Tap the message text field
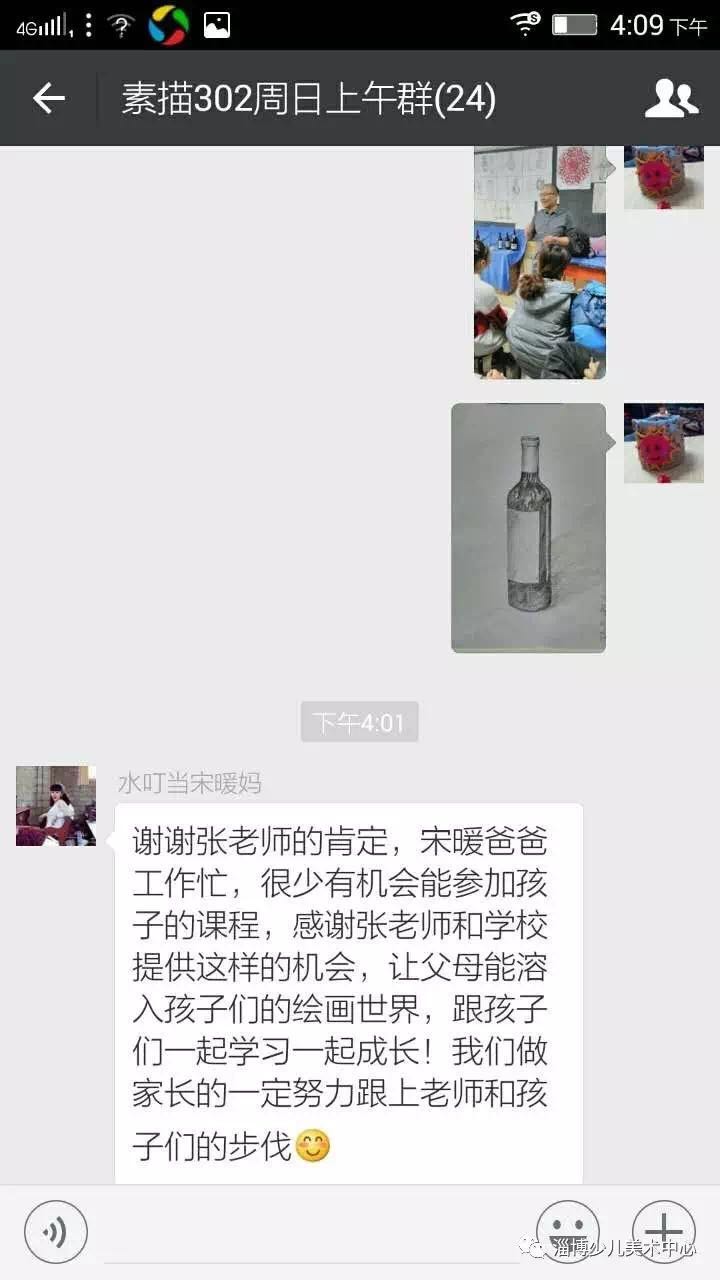The image size is (720, 1280). pyautogui.click(x=310, y=1232)
